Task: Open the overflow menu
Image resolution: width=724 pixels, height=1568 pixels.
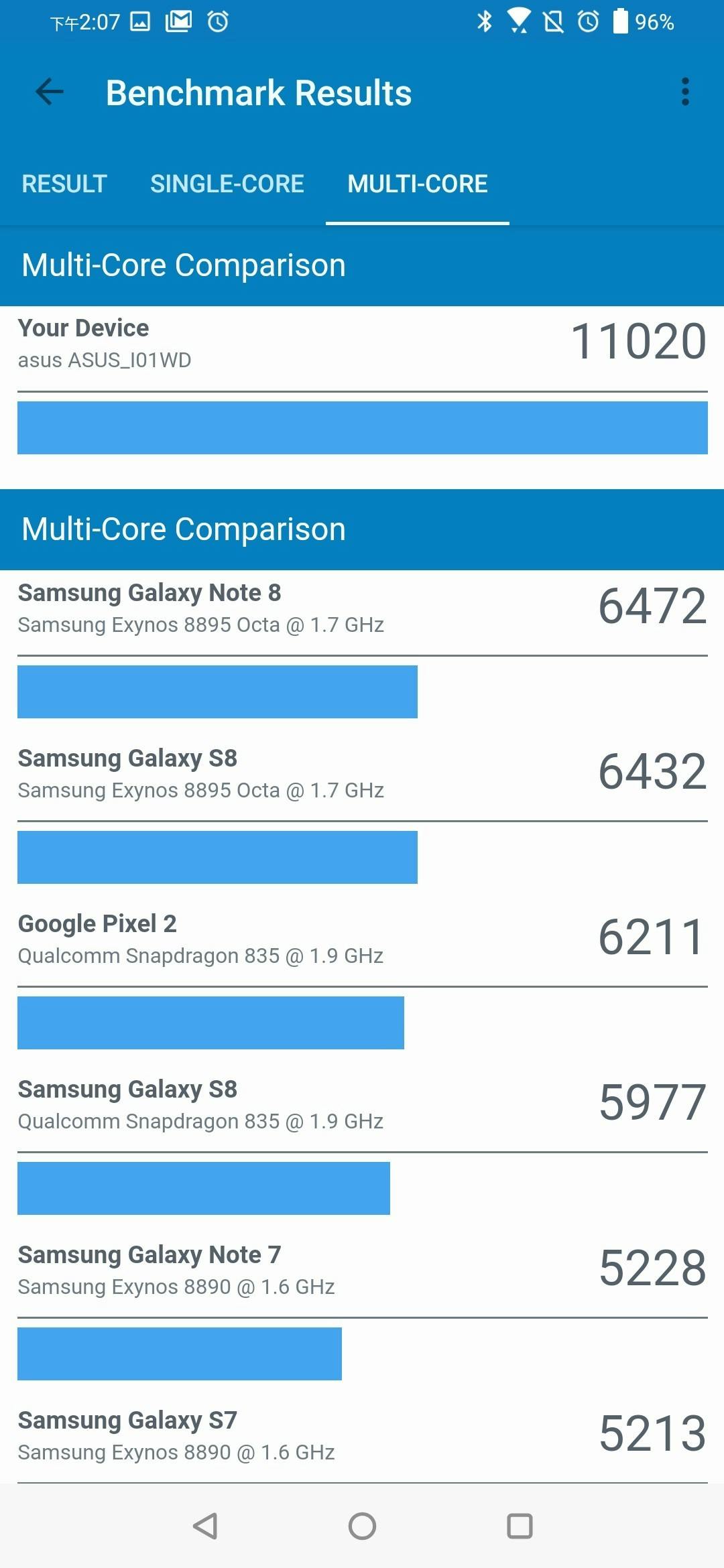Action: pyautogui.click(x=684, y=92)
